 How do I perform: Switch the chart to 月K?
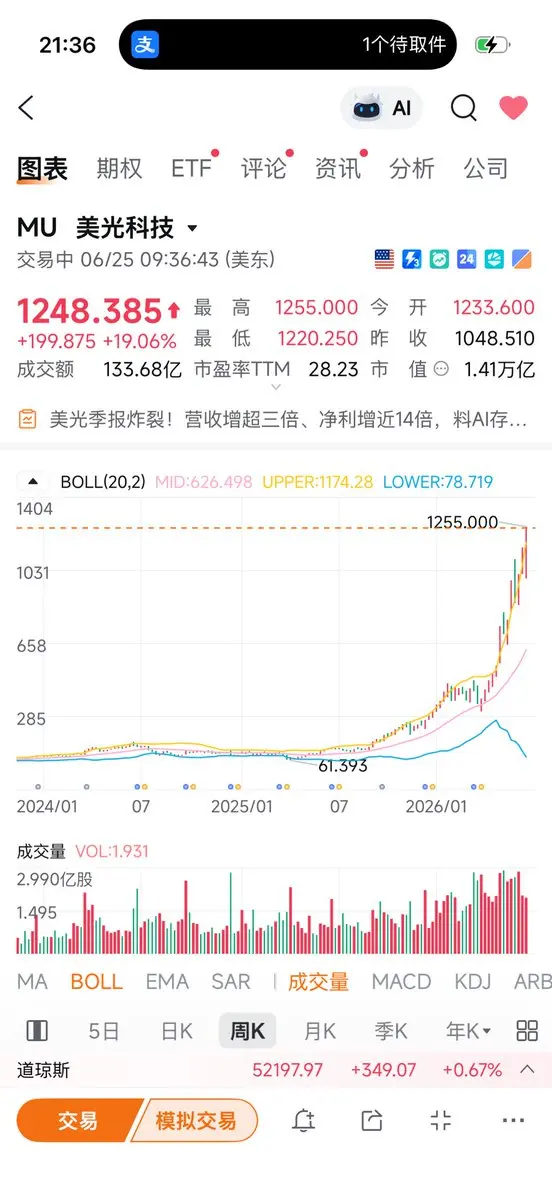click(x=320, y=1031)
